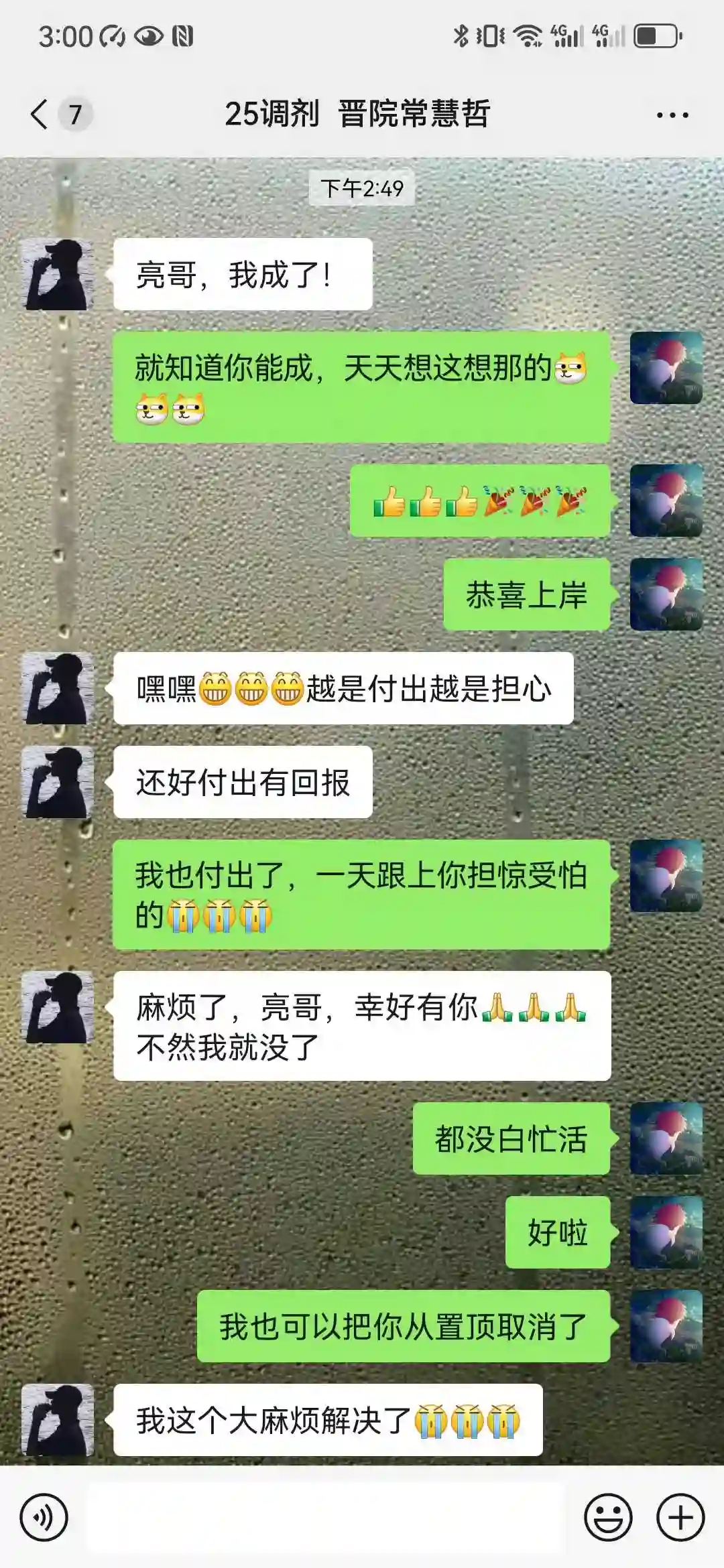Open own avatar beside 都没白忙活
This screenshot has width=724, height=1568.
point(666,1139)
